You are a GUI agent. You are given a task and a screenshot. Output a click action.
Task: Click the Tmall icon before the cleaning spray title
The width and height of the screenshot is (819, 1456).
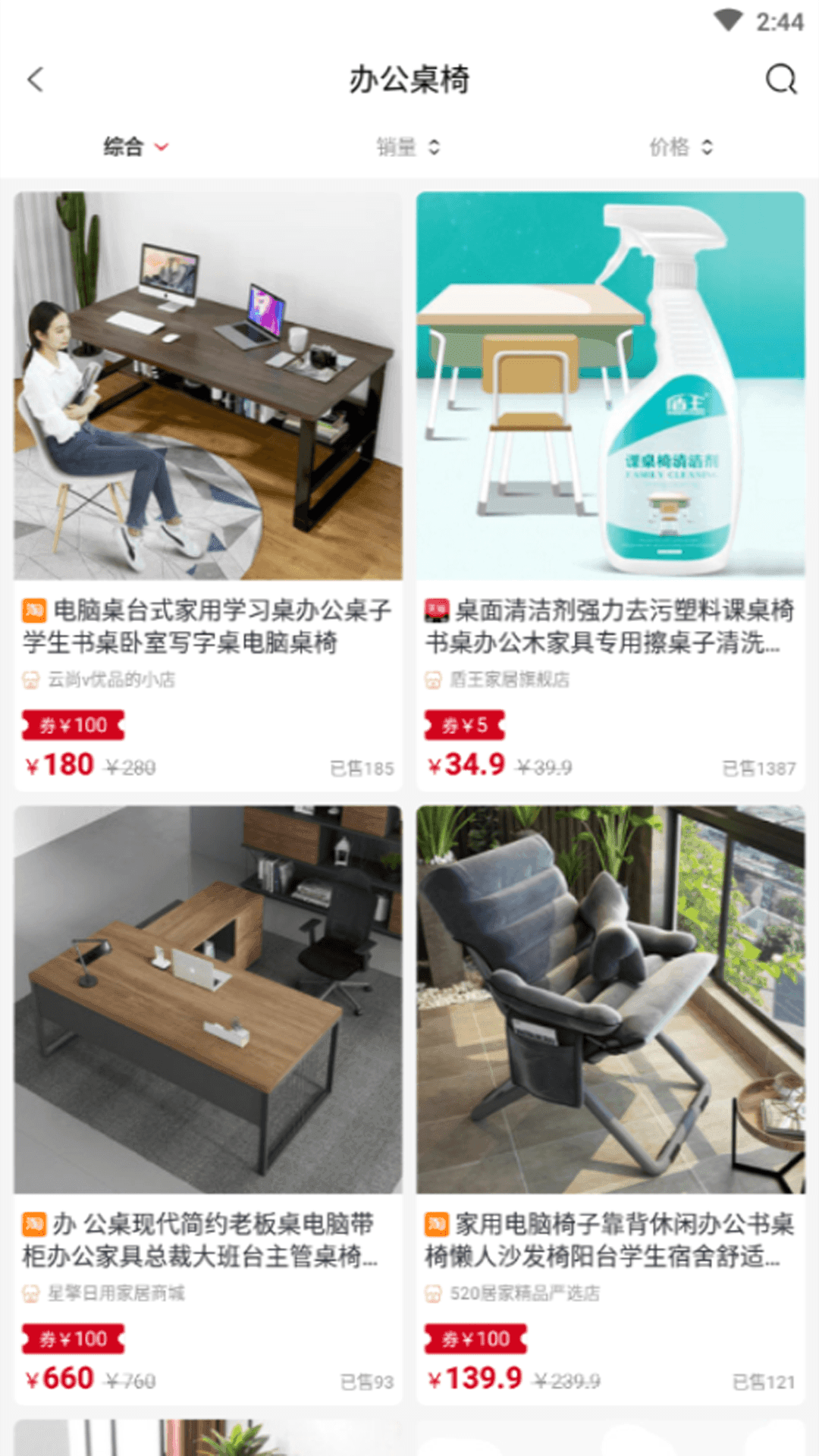click(436, 610)
